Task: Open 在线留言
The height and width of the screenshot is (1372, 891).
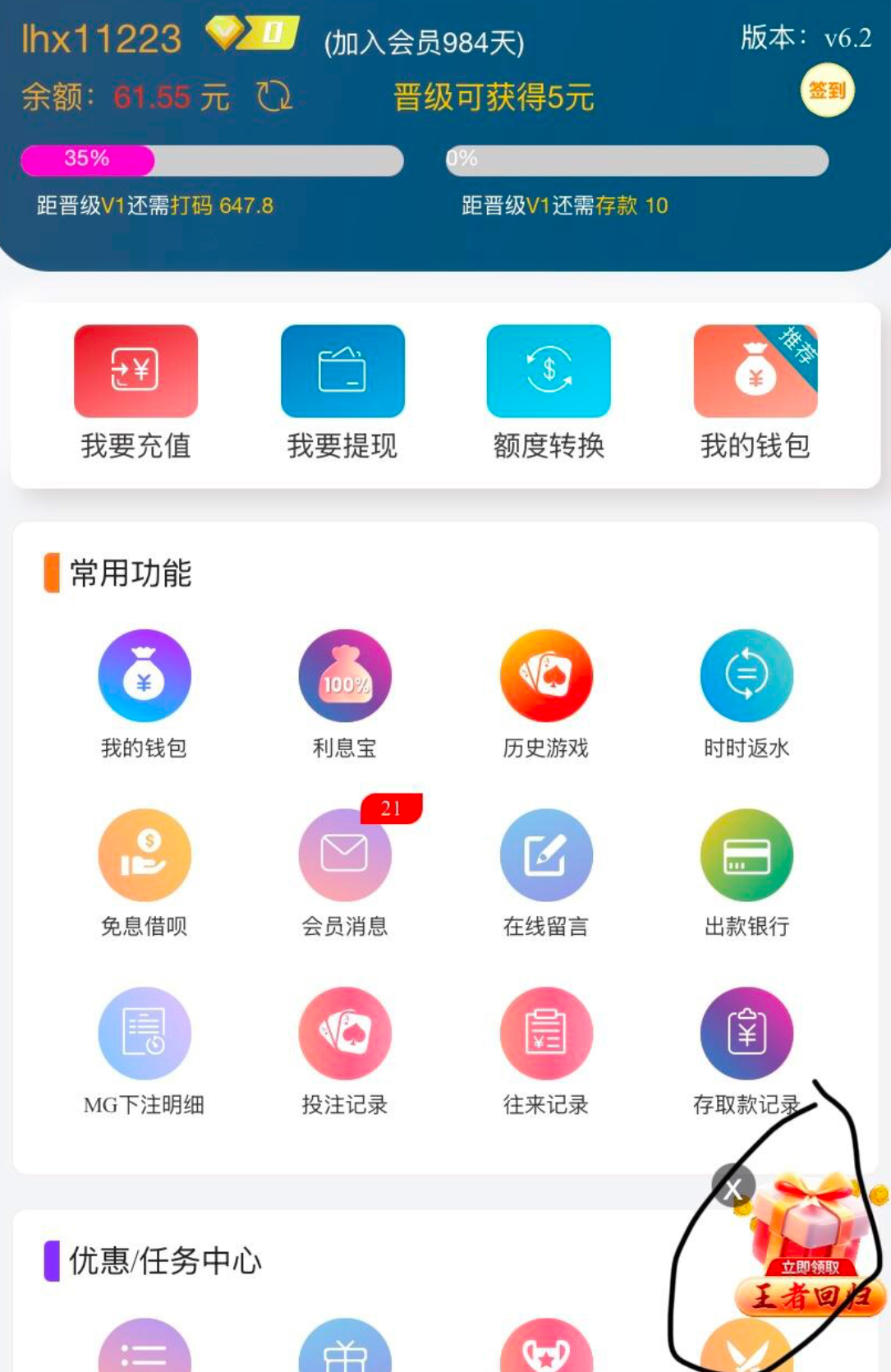Action: 546,855
